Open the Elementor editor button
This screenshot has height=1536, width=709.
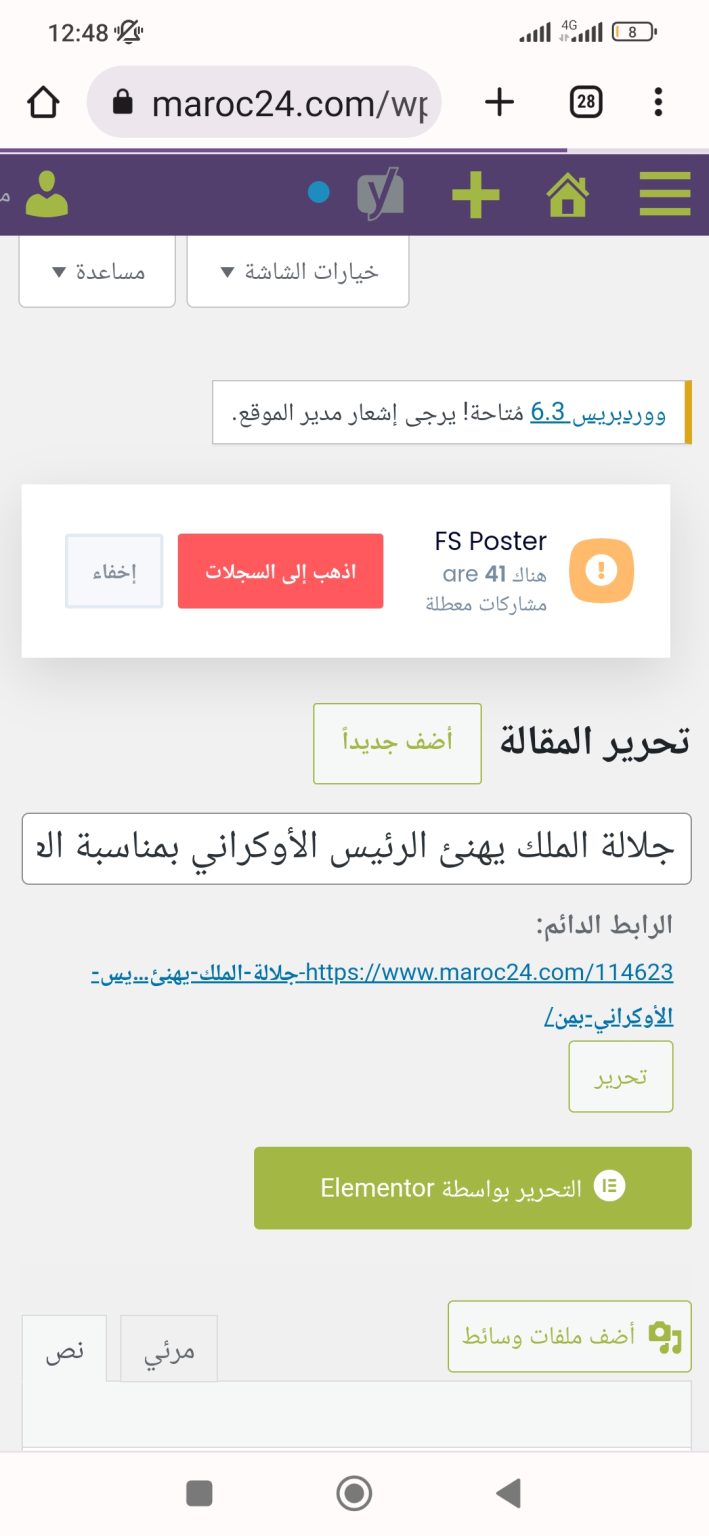(473, 1188)
